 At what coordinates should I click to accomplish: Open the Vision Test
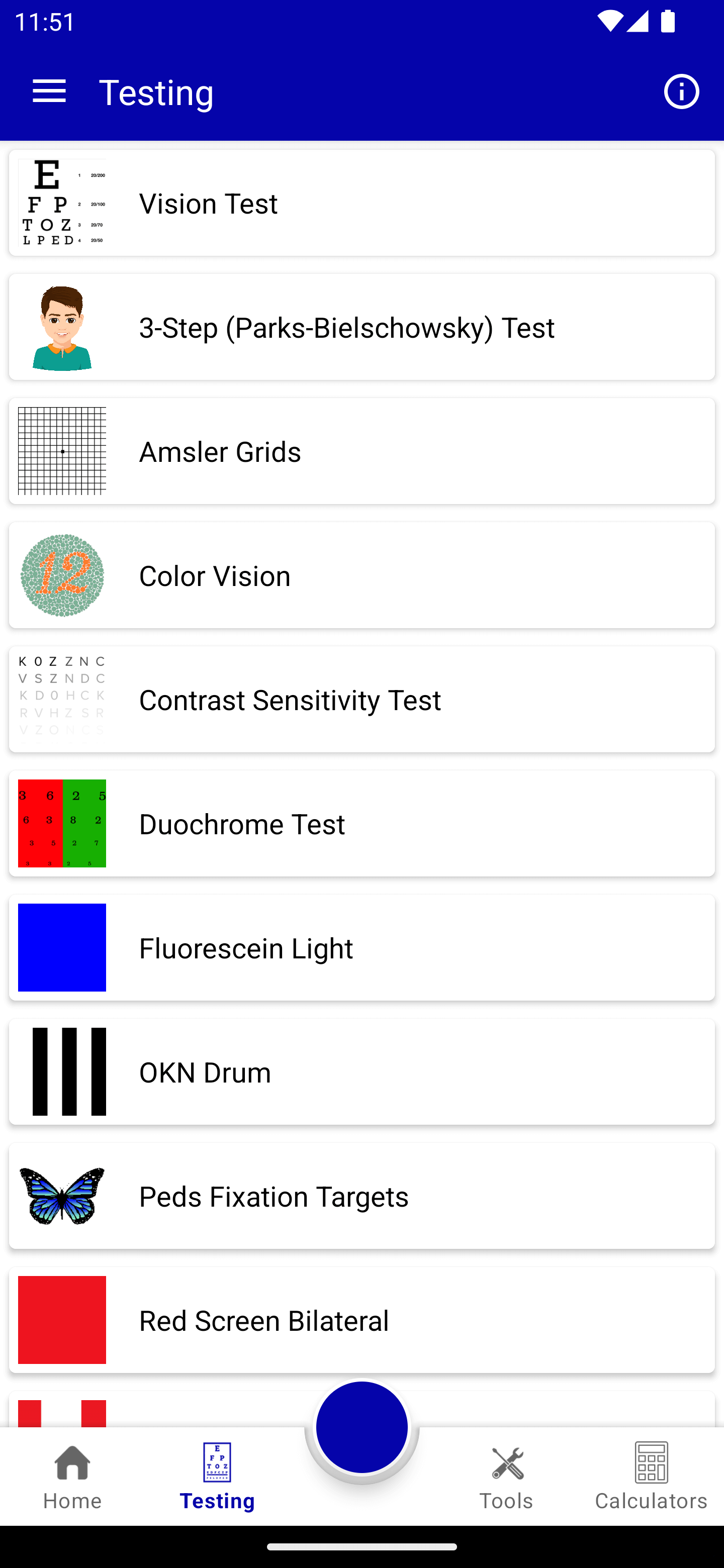tap(361, 203)
